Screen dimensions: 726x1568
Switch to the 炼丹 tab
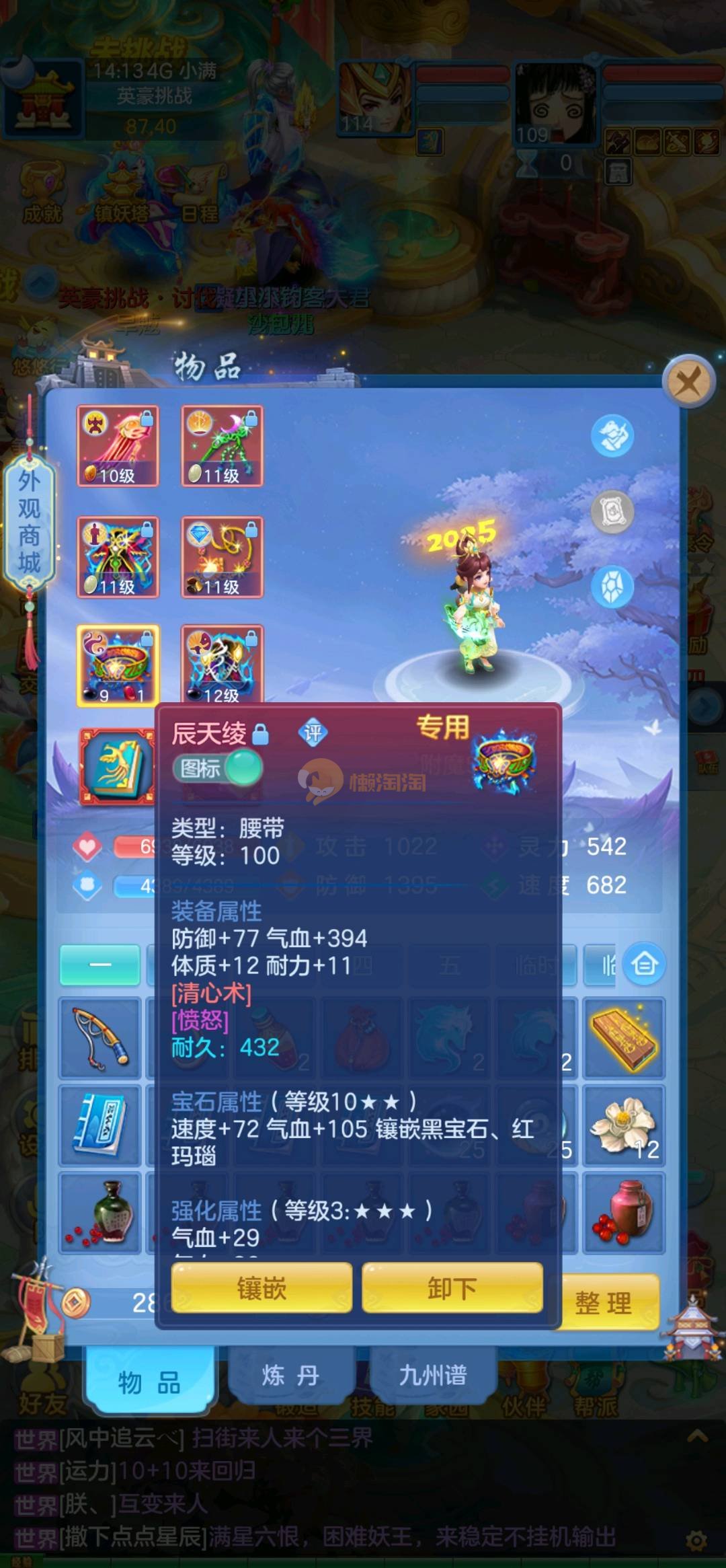[290, 1375]
